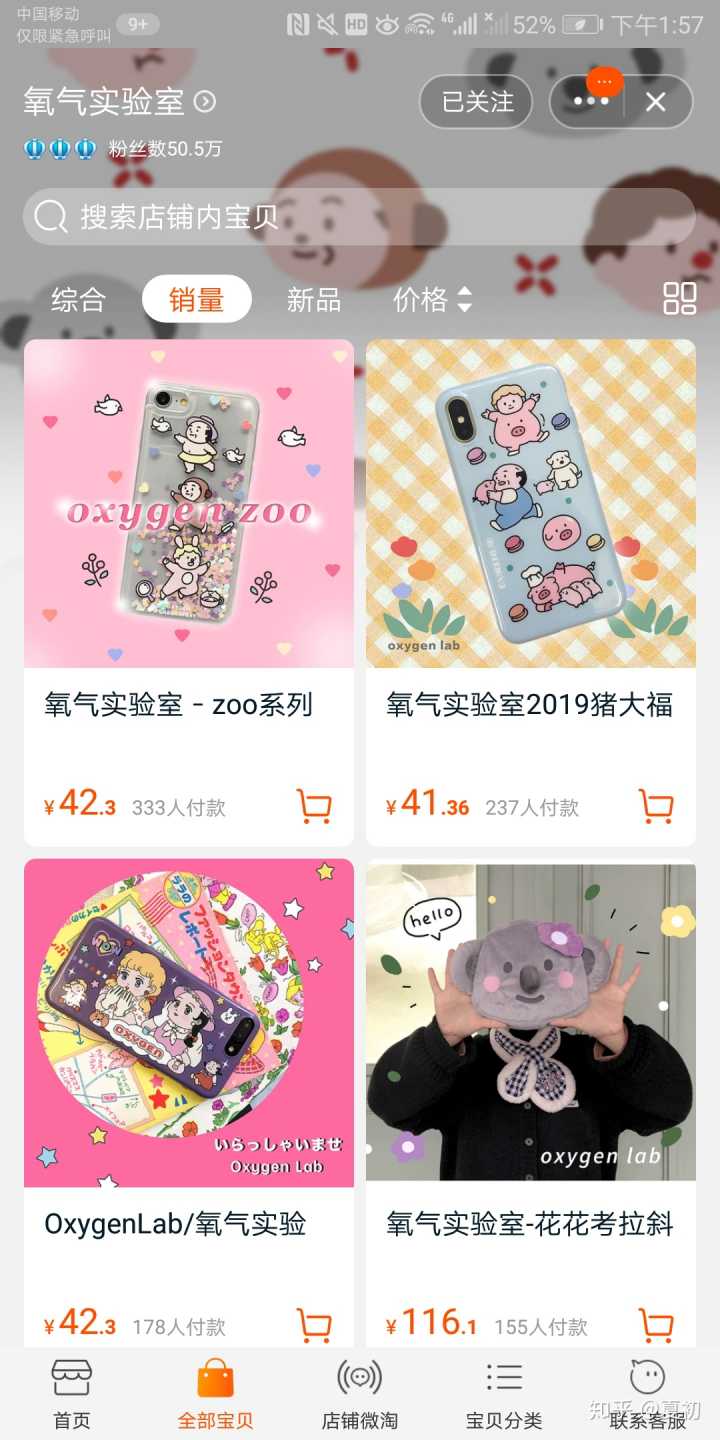
Task: Focus the 搜索店铺内宝贝 search box
Action: click(360, 217)
